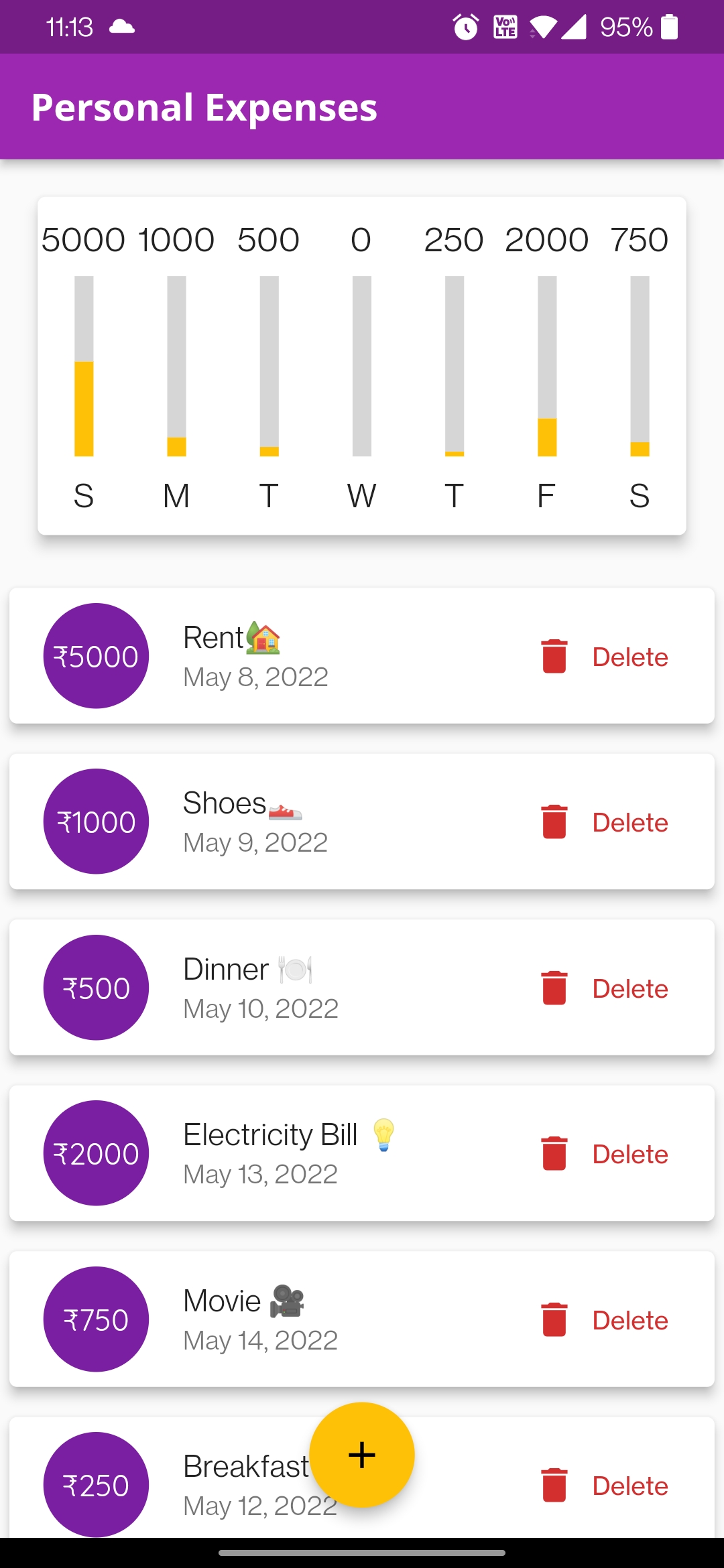Delete the Breakfast entry

605,1486
